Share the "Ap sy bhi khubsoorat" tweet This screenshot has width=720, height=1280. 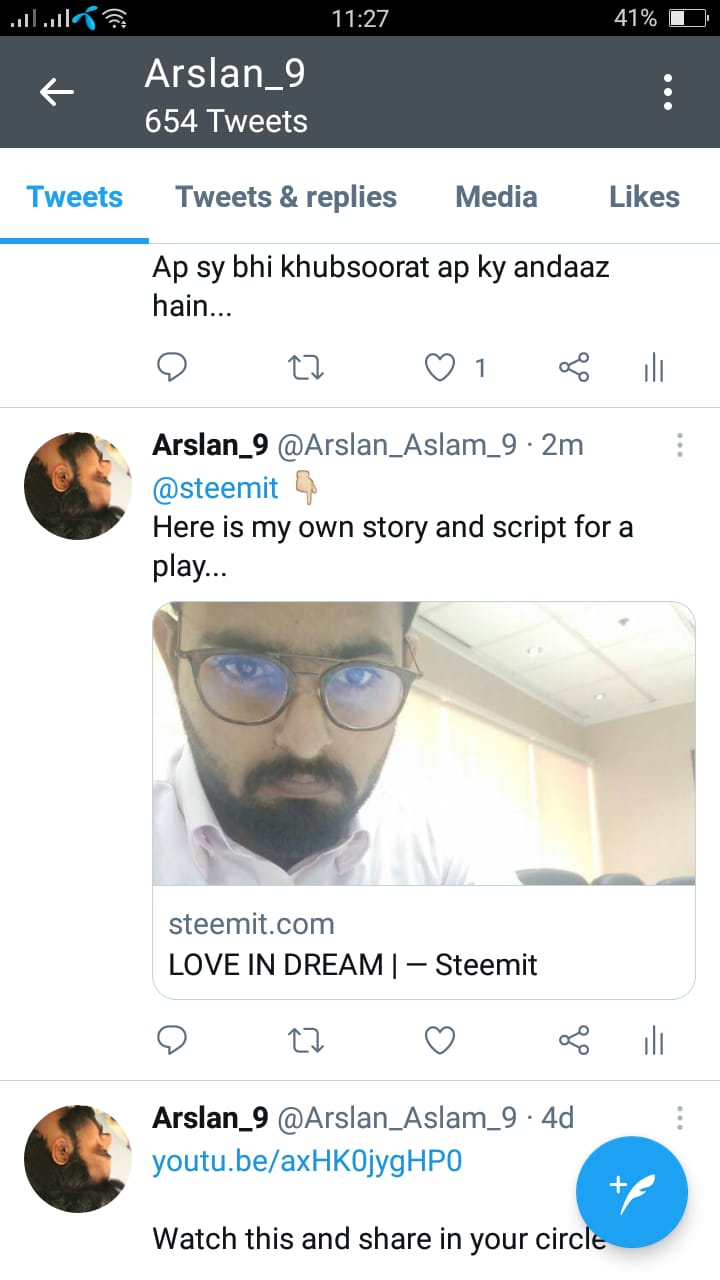point(574,368)
